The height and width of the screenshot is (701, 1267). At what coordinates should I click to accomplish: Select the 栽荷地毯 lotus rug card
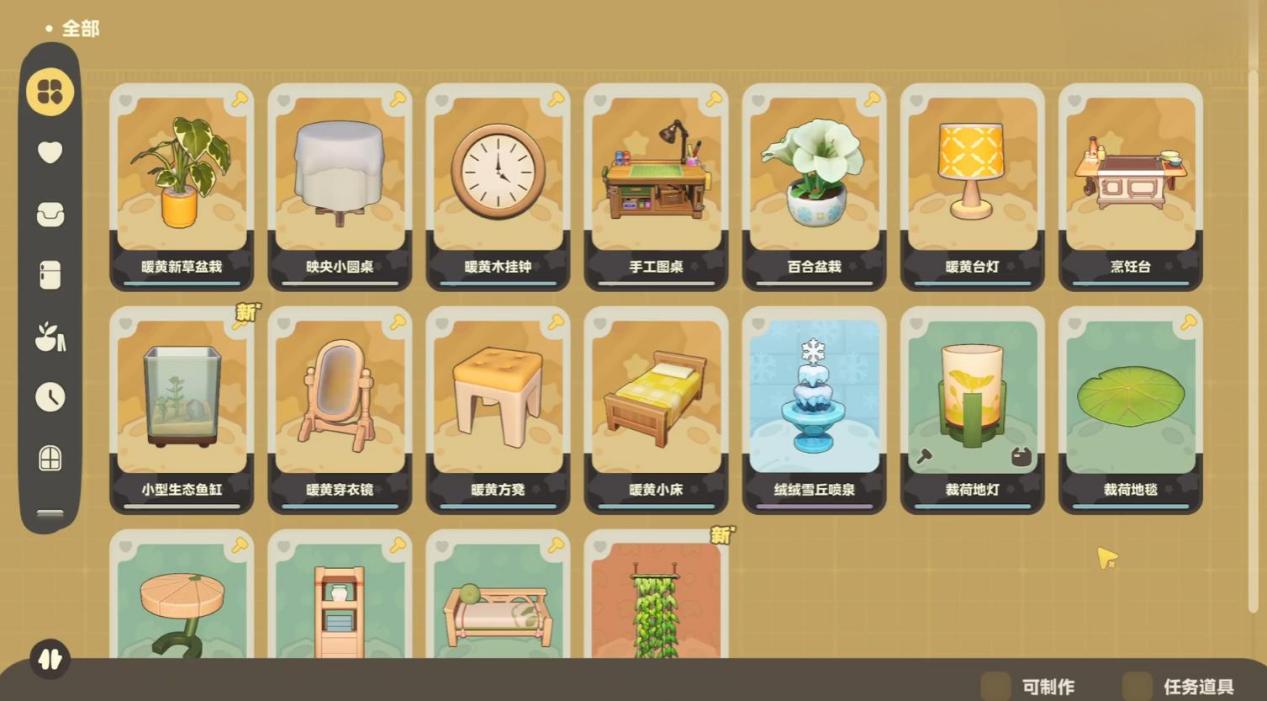click(1130, 411)
